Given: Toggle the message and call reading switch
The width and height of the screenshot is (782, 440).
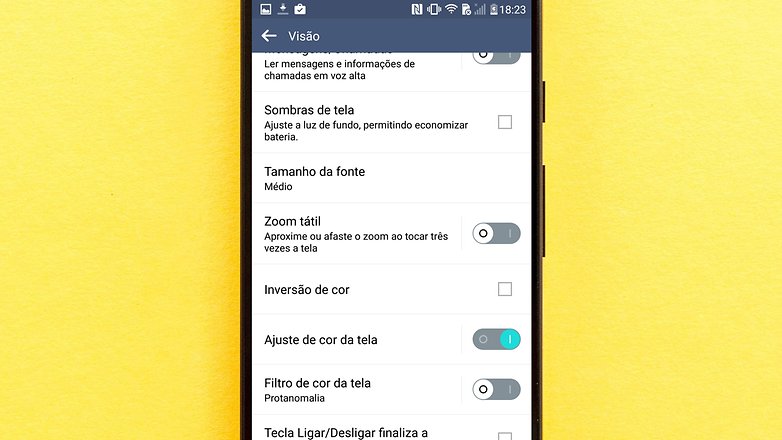Looking at the screenshot, I should click(496, 55).
